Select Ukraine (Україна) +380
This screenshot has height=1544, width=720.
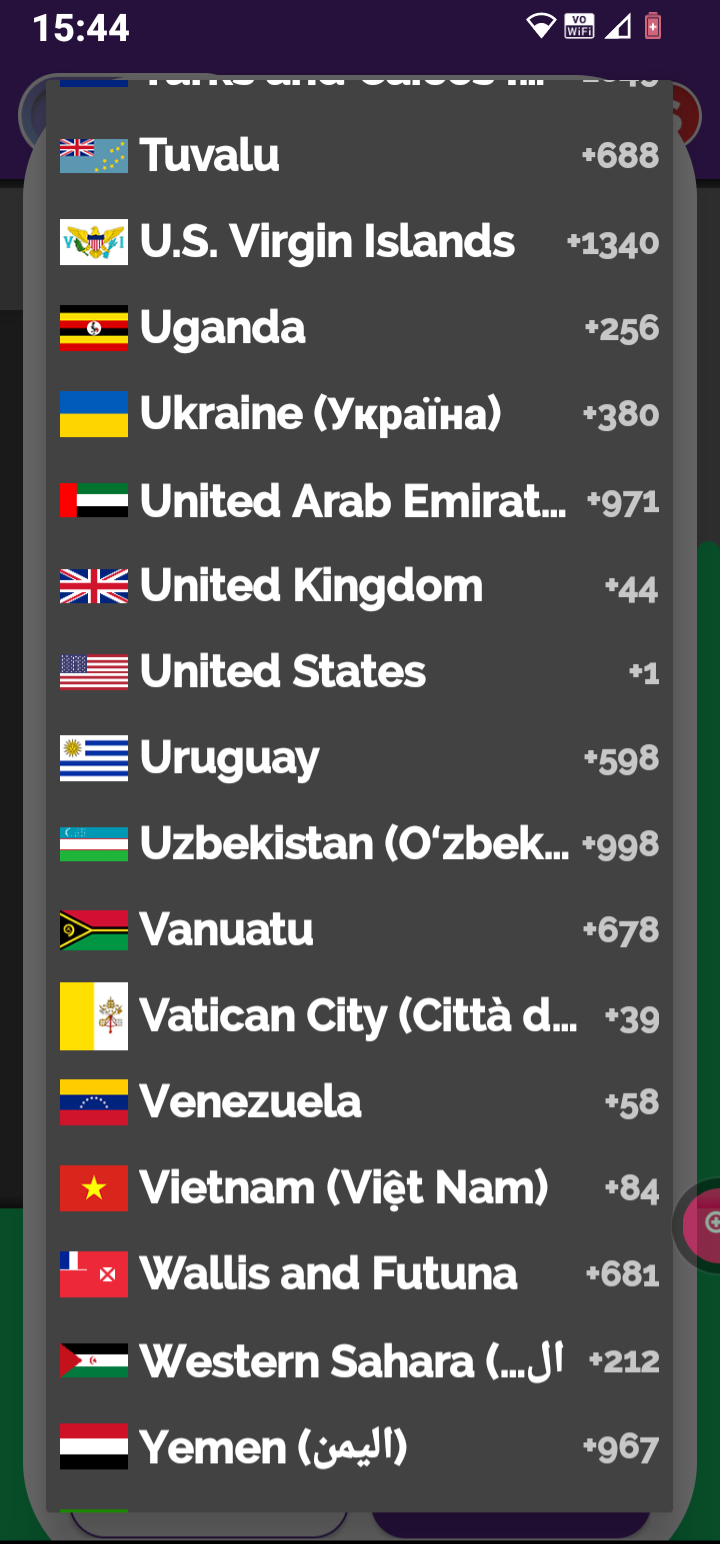click(x=359, y=414)
